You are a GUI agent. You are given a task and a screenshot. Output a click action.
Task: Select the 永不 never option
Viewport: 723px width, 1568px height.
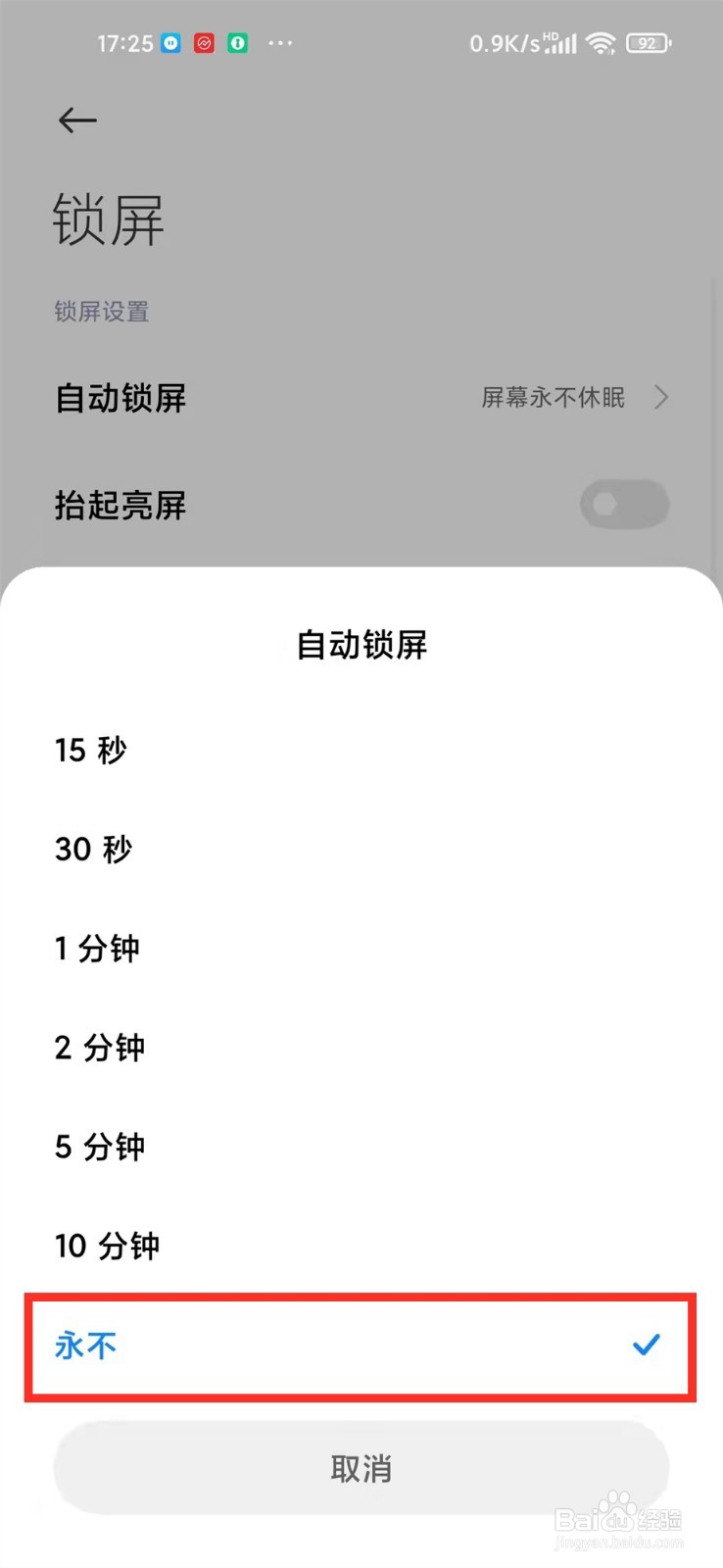click(84, 1346)
